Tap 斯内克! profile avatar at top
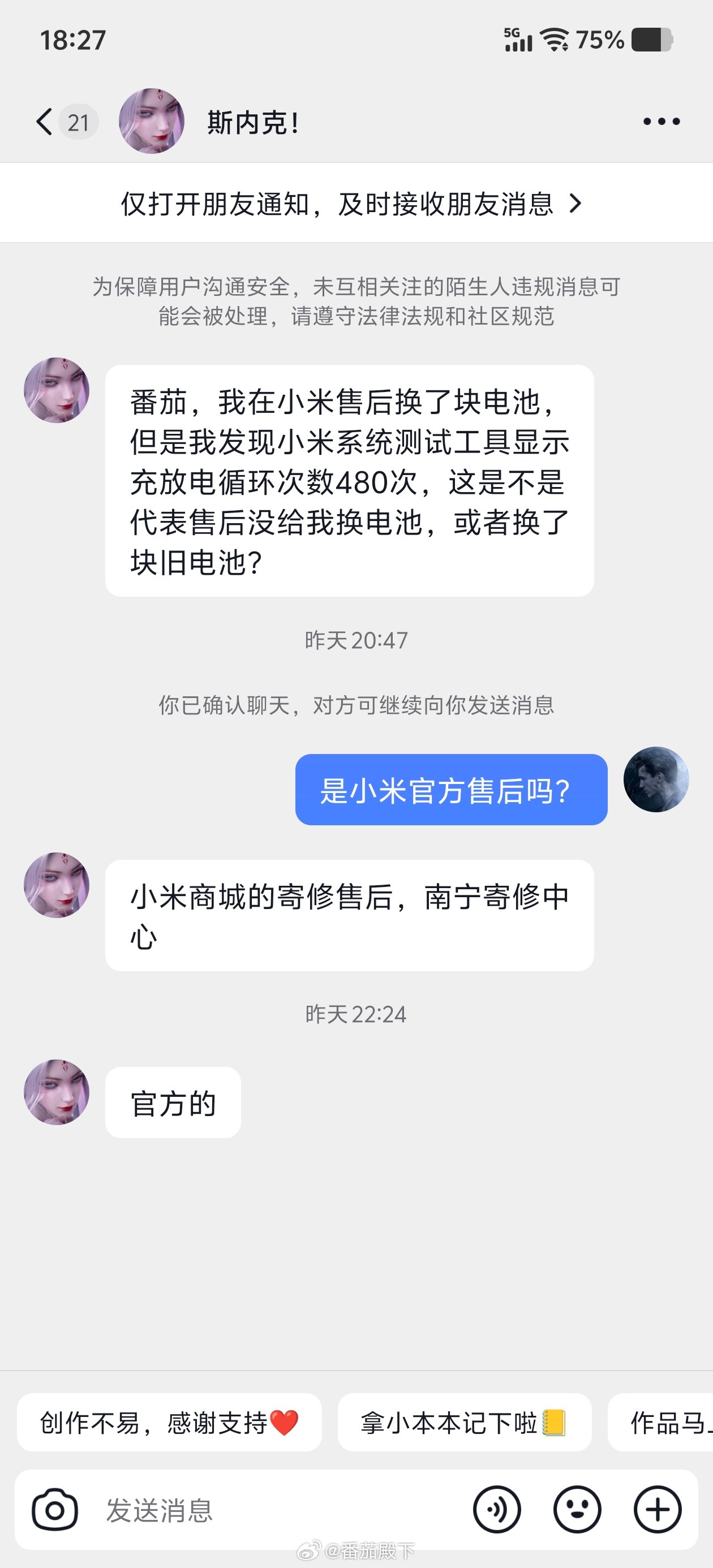713x1568 pixels. pyautogui.click(x=152, y=120)
